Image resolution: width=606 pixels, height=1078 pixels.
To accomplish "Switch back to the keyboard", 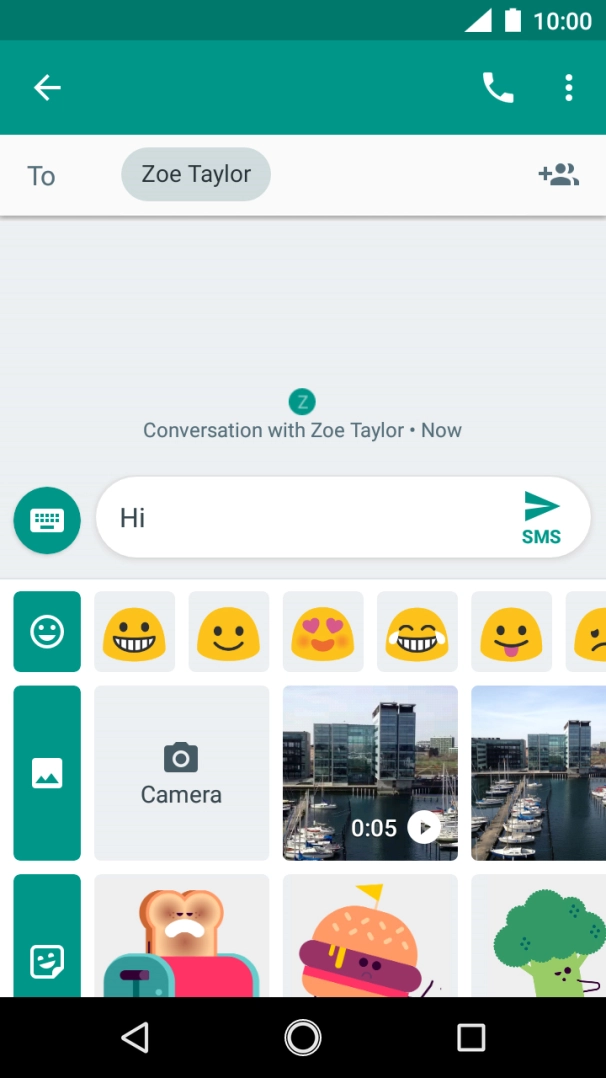I will (47, 520).
